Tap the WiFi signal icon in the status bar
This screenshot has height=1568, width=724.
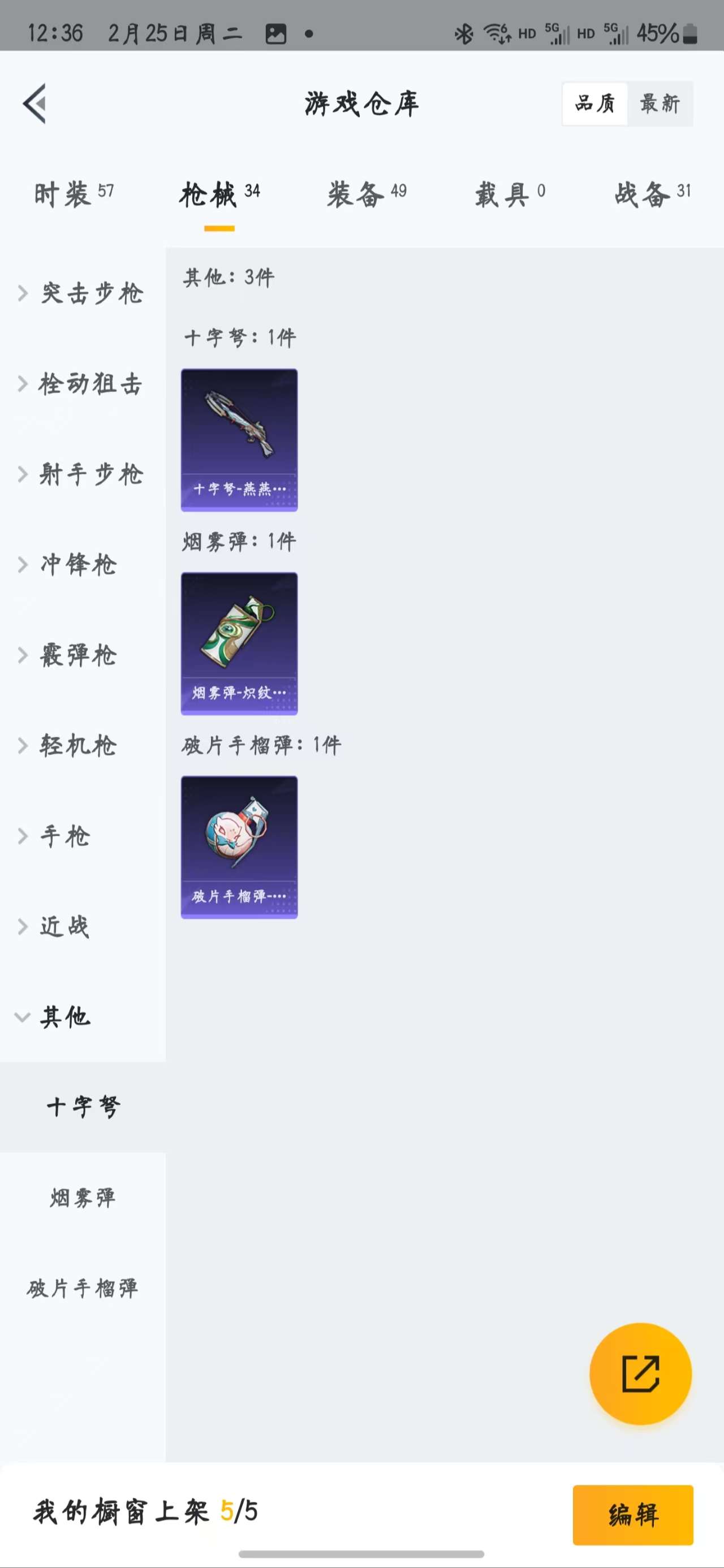pos(494,33)
